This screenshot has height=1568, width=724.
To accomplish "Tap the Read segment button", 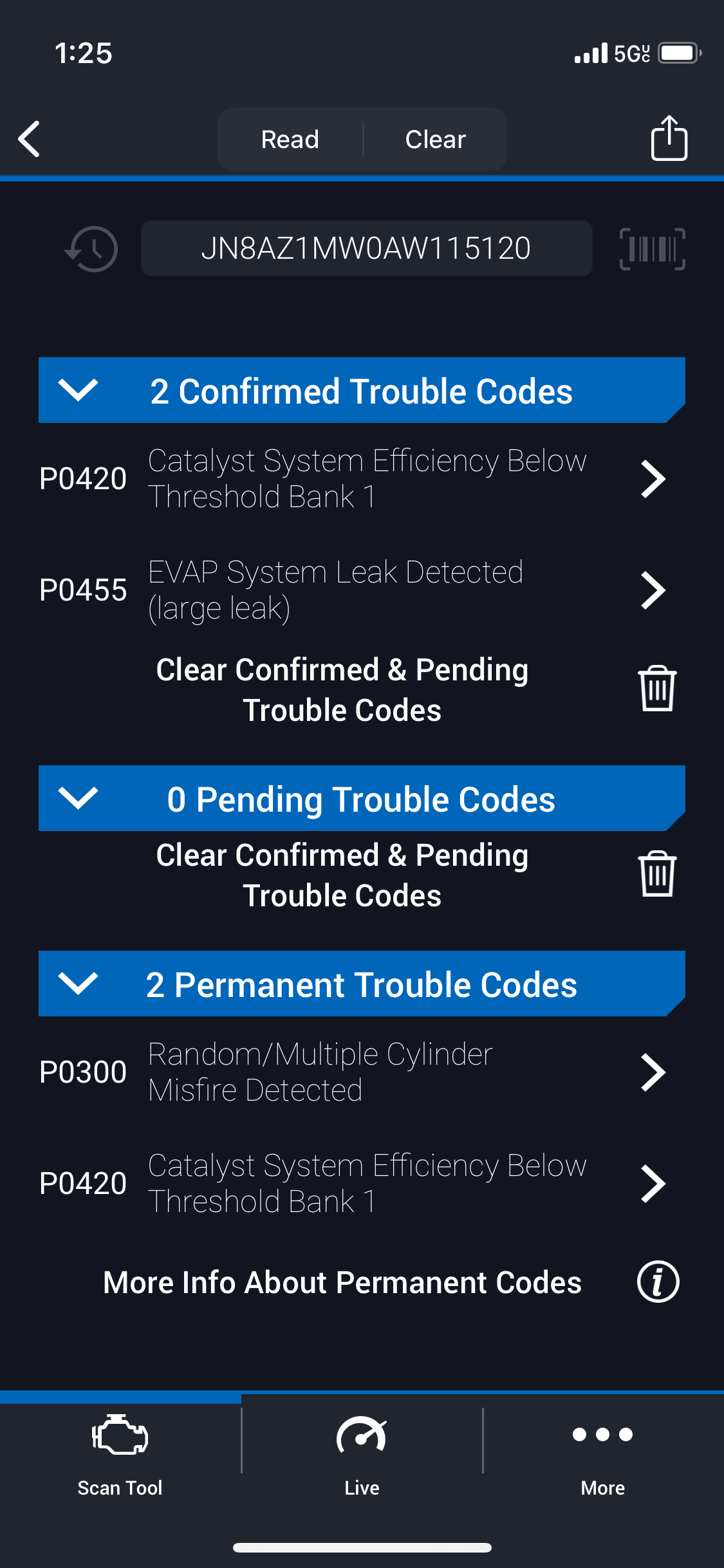I will point(290,139).
